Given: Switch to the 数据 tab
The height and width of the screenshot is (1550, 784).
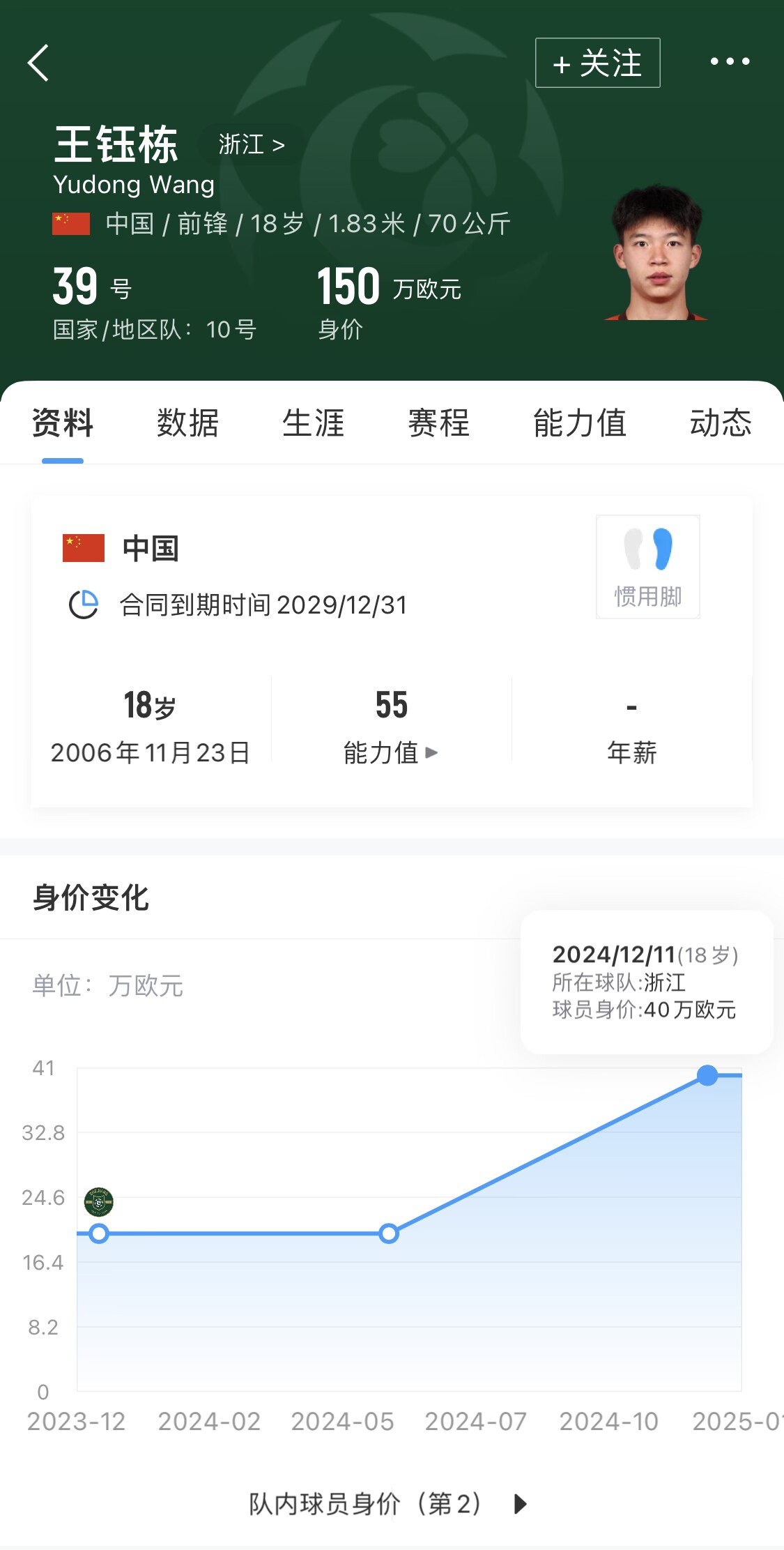Looking at the screenshot, I should (188, 423).
